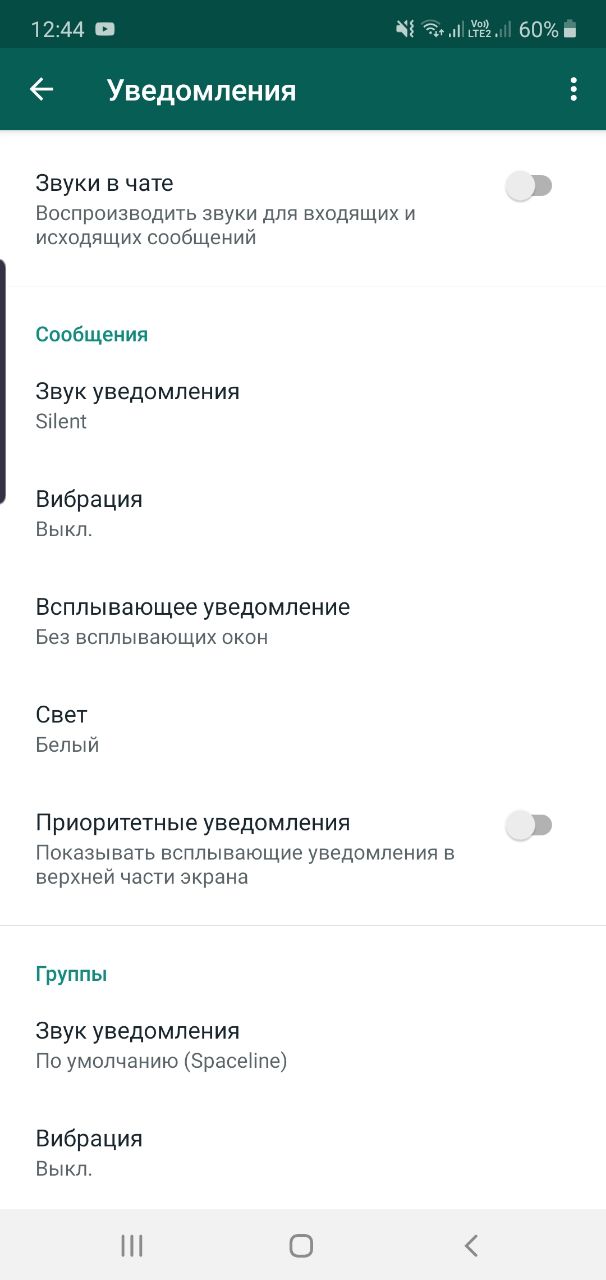Open Вибрация setting under Группы
The width and height of the screenshot is (606, 1280).
(303, 1153)
